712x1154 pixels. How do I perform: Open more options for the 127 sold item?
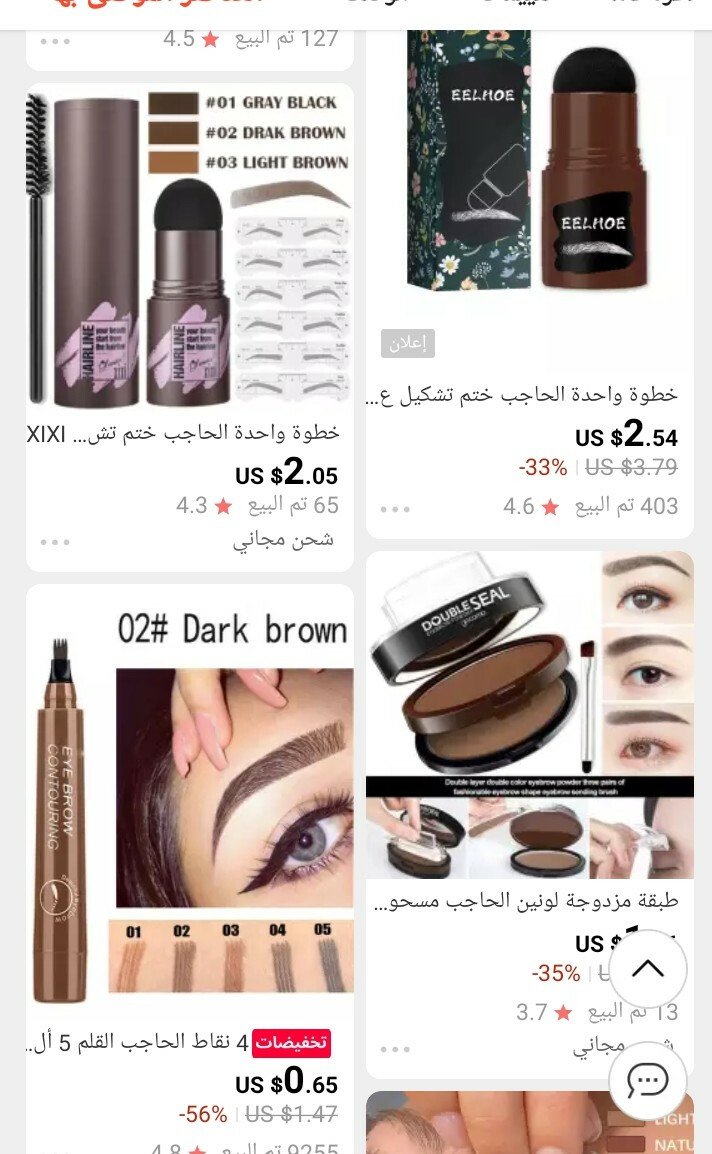pos(55,42)
